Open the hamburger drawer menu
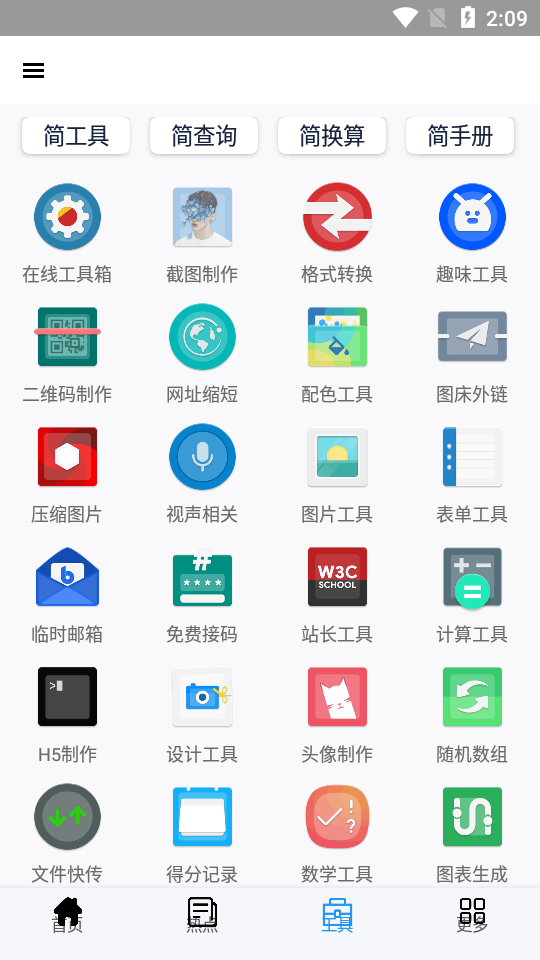Image resolution: width=540 pixels, height=960 pixels. pyautogui.click(x=33, y=70)
